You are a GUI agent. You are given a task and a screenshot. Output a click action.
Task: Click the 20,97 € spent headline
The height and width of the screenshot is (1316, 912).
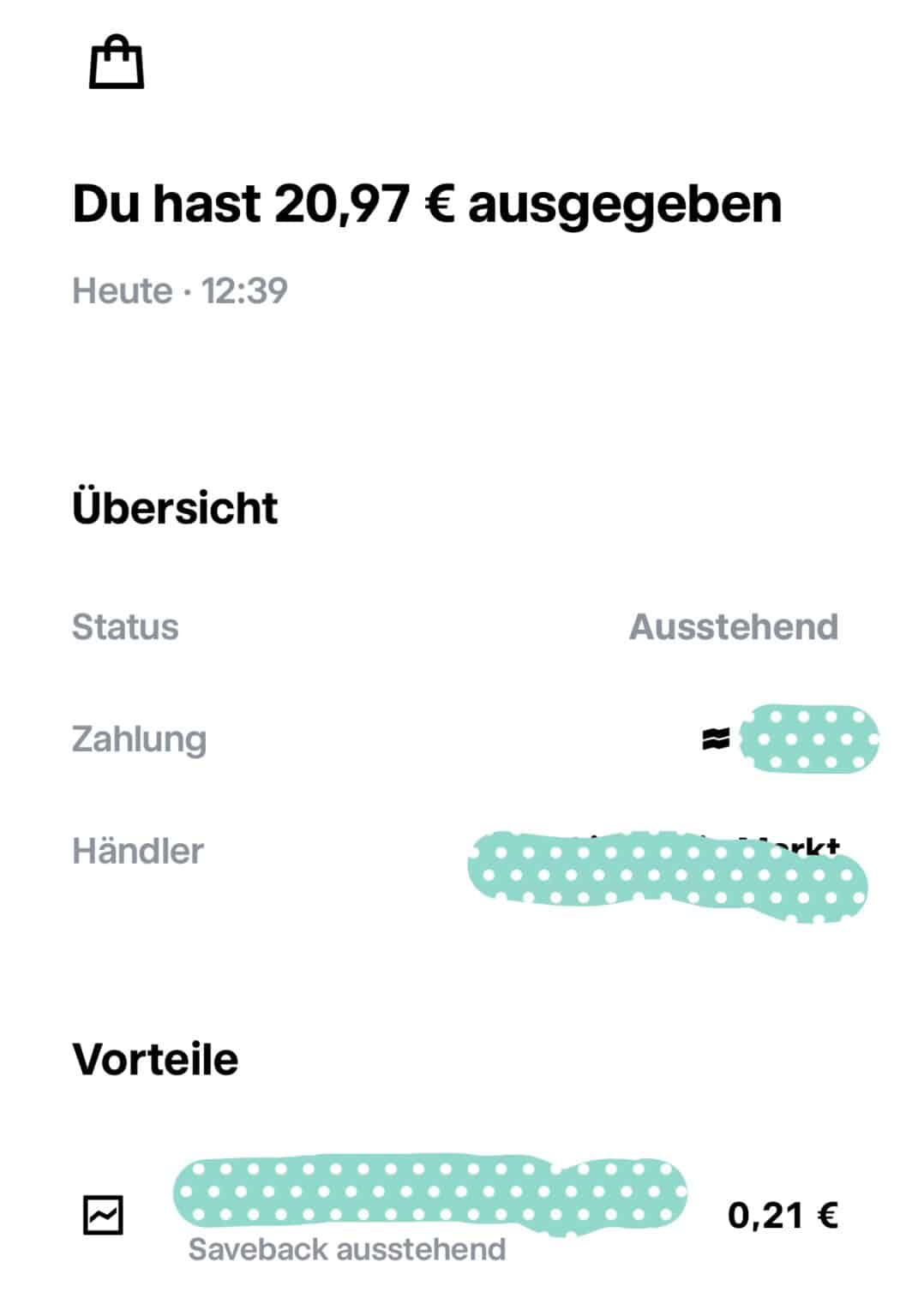click(x=427, y=205)
